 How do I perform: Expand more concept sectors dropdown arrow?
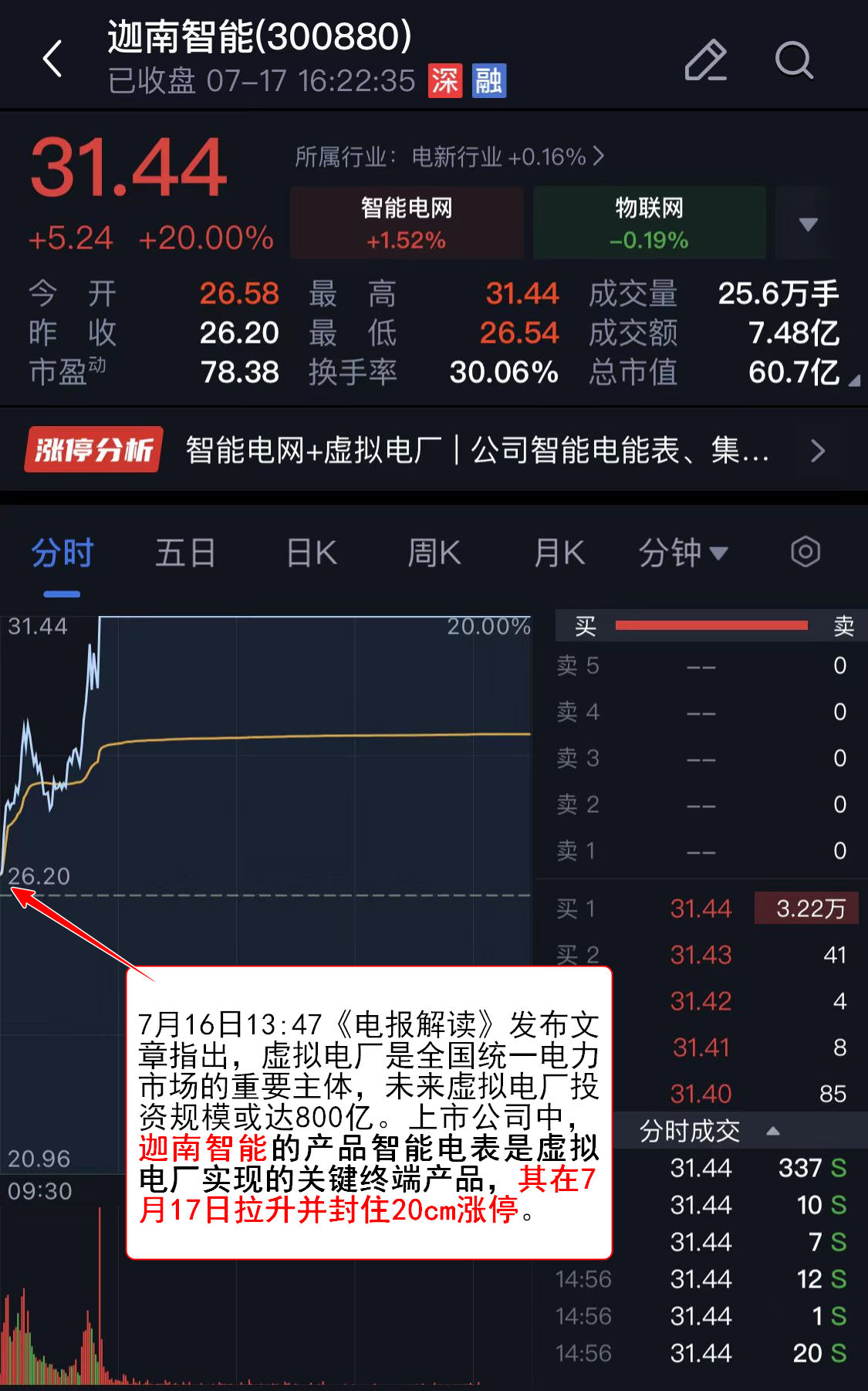click(x=808, y=224)
